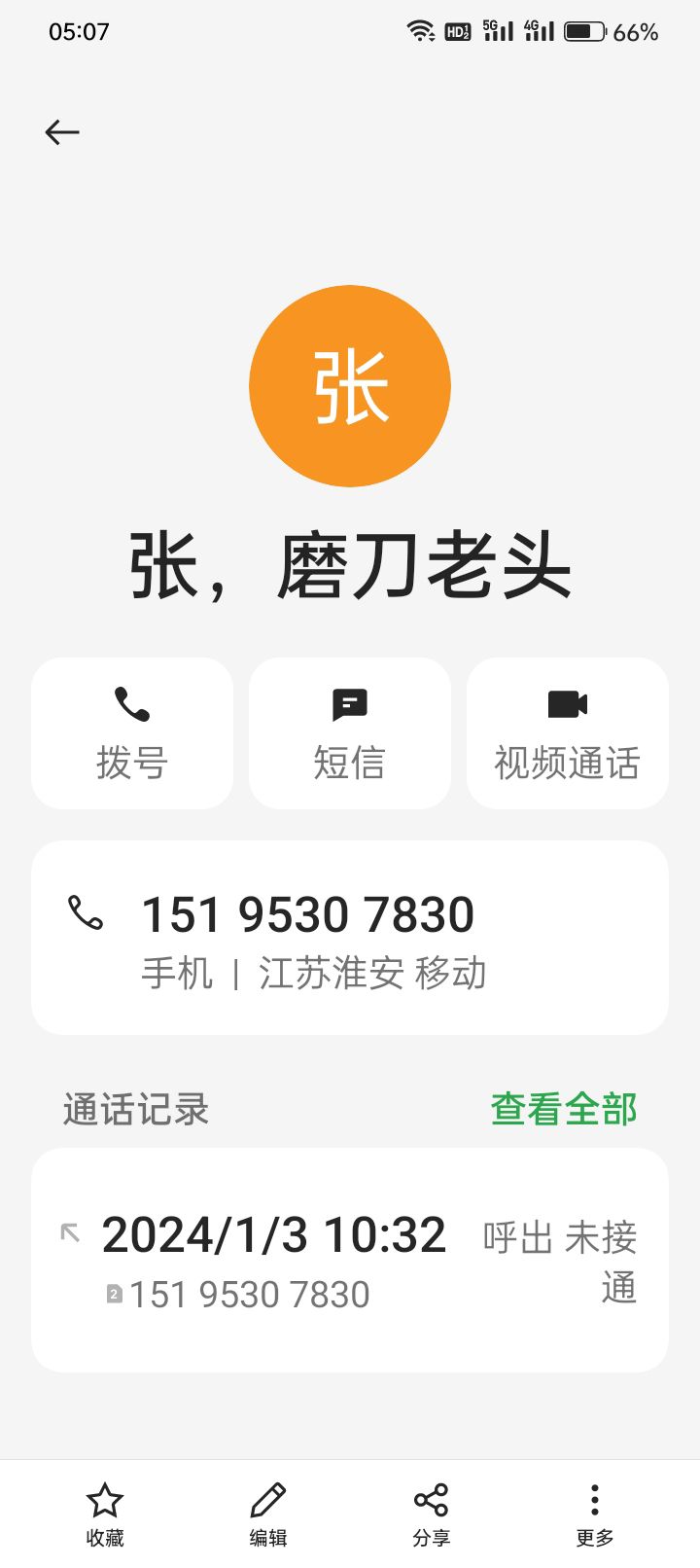Open the 2024/1/3 10:32 call log entry
This screenshot has height=1568, width=700.
click(x=350, y=1261)
